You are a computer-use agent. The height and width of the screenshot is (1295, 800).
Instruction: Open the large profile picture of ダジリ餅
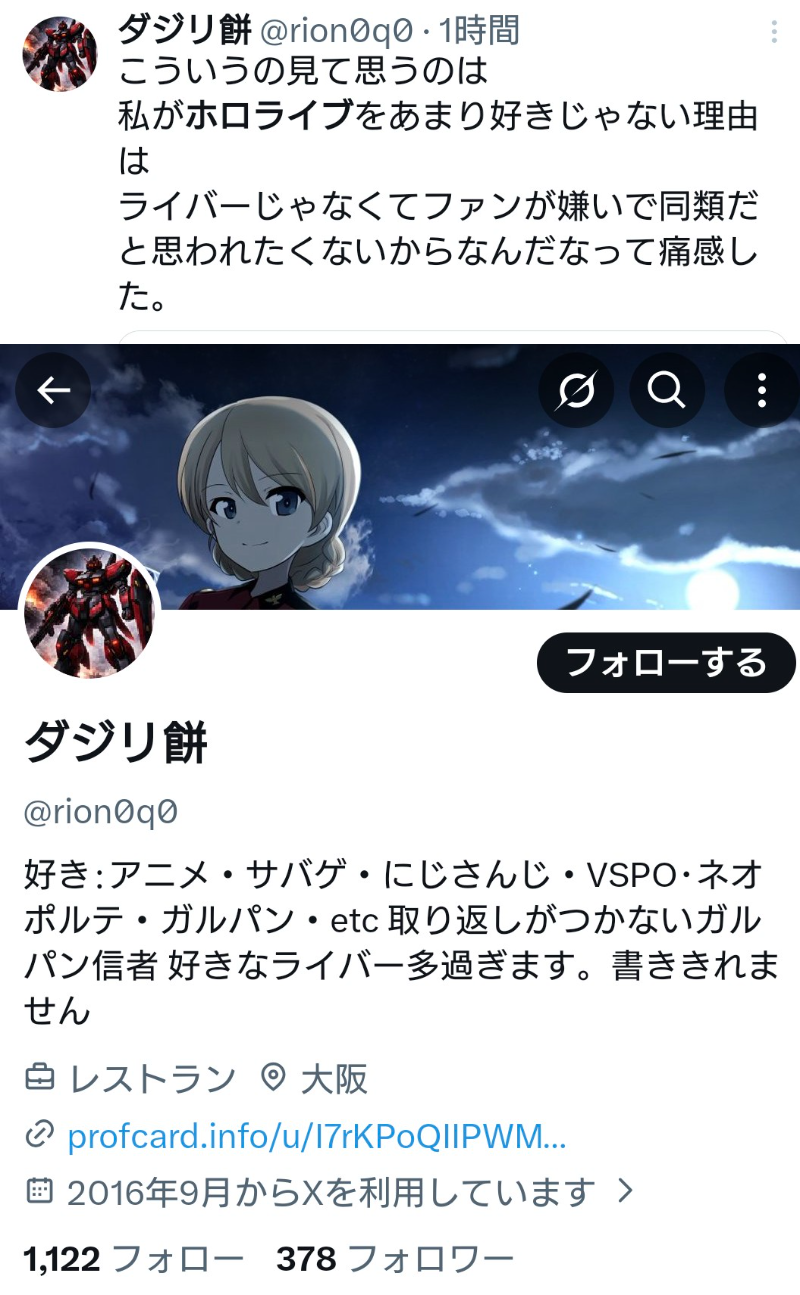(x=90, y=612)
